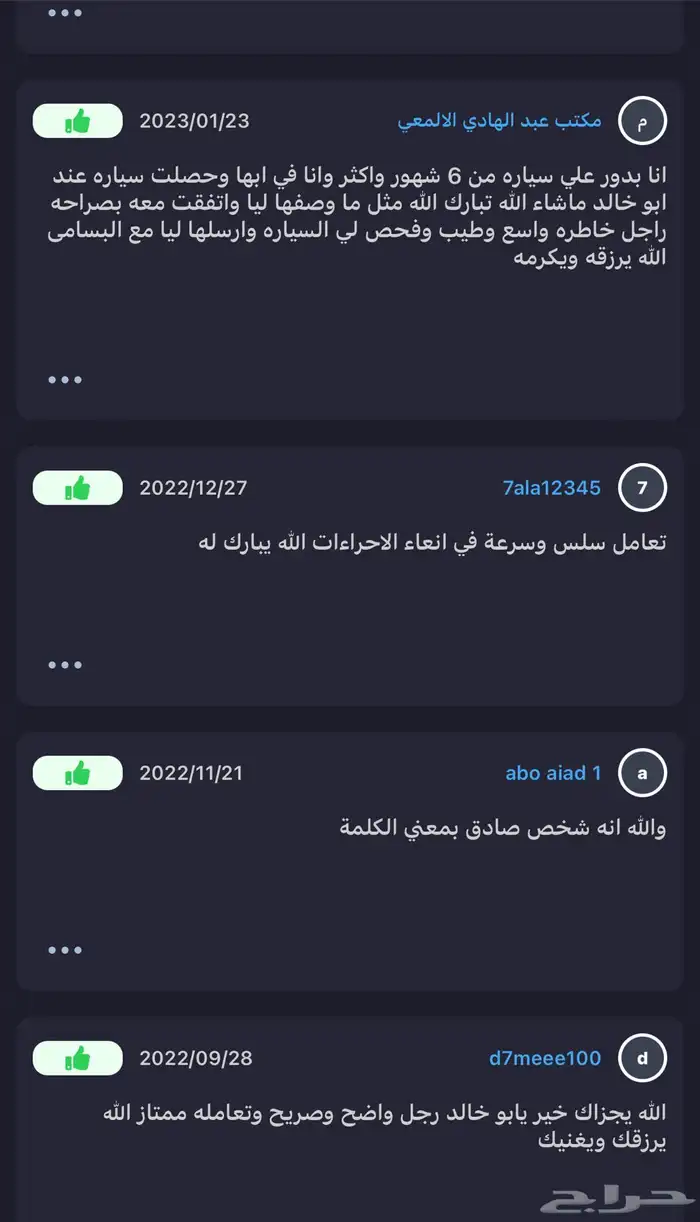Open 7ala12345 user profile
This screenshot has width=700, height=1222.
click(551, 488)
